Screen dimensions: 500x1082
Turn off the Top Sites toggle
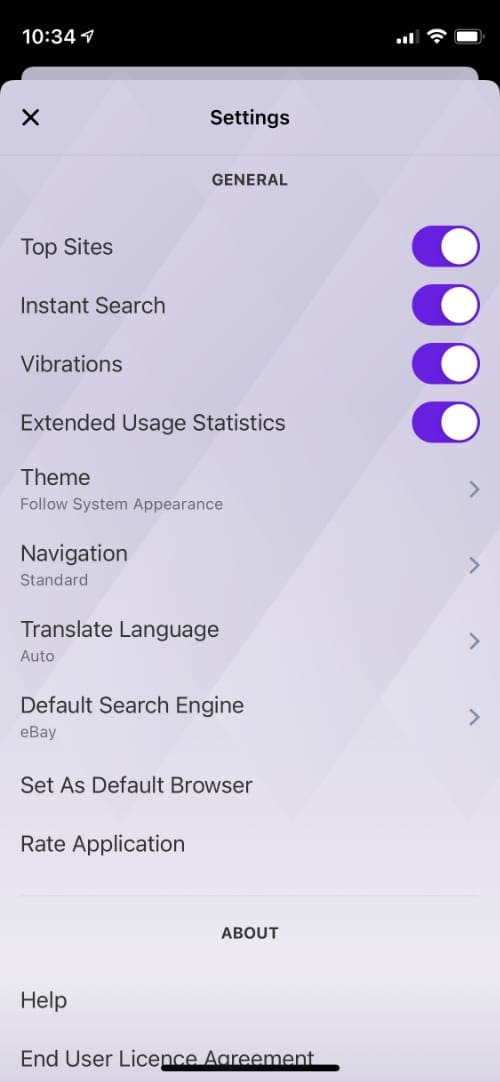point(446,246)
